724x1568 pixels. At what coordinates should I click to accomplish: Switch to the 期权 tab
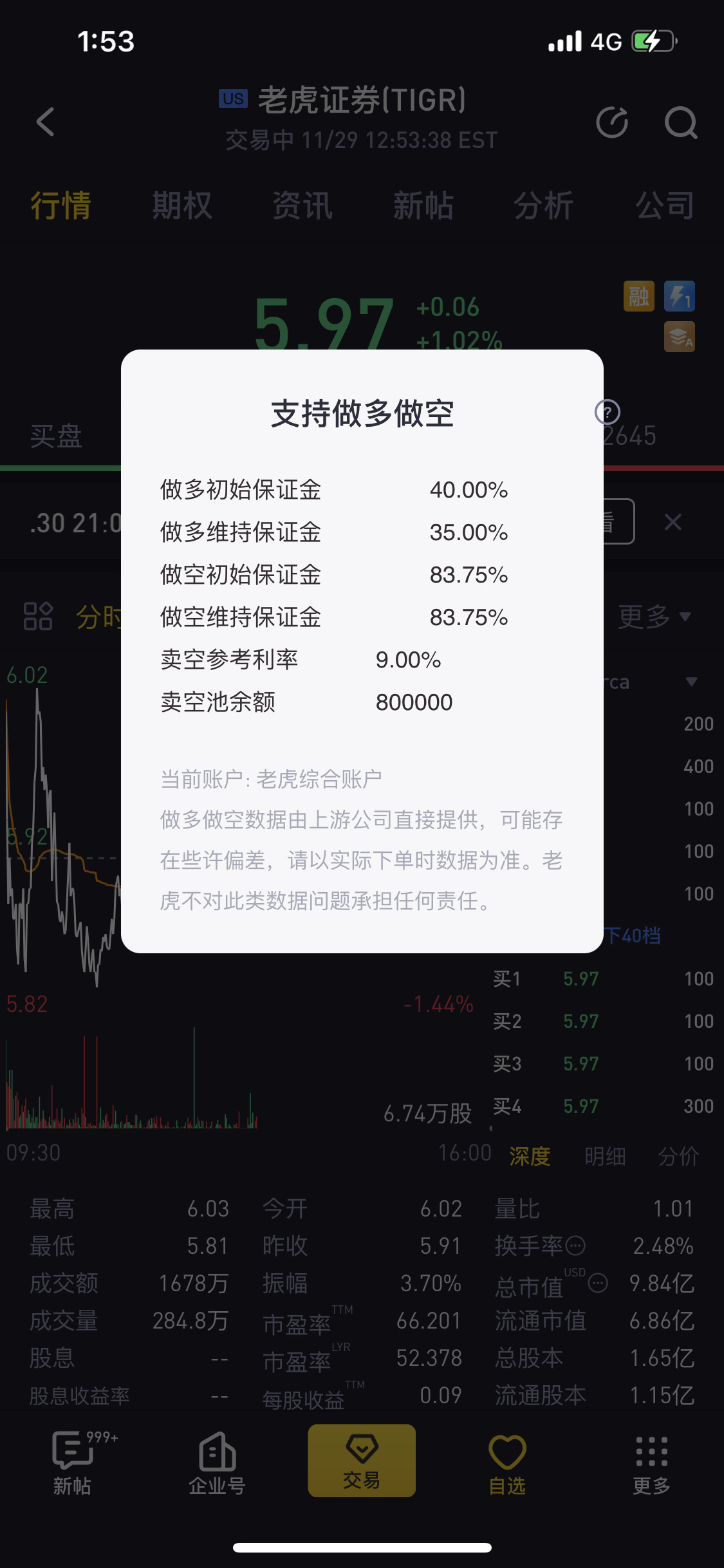[x=182, y=205]
